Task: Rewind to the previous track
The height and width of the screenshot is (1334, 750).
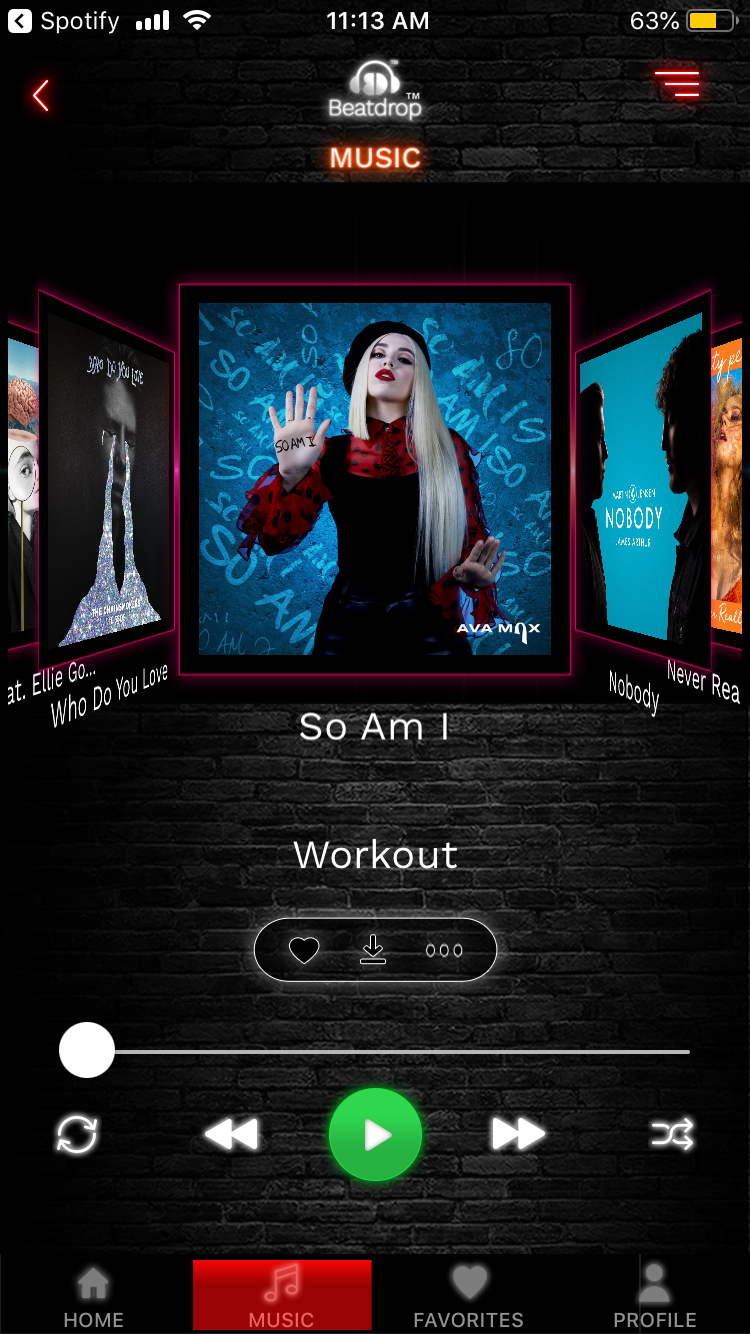Action: (x=231, y=1134)
